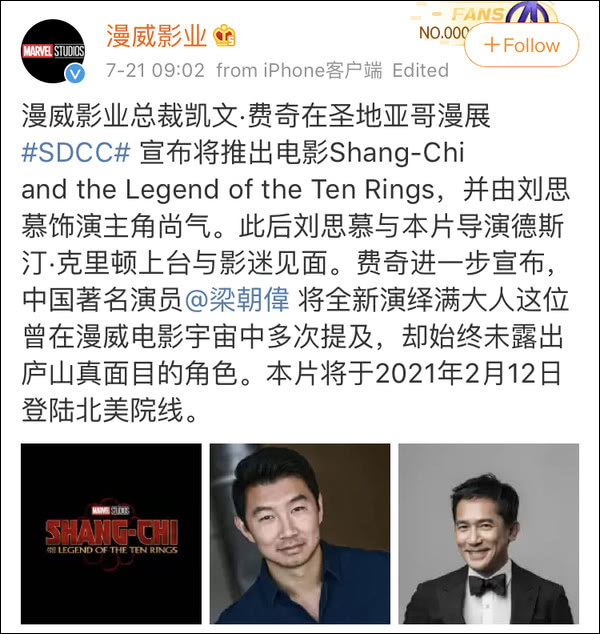View the photo of the man in blue shirt
This screenshot has width=600, height=634.
point(300,534)
